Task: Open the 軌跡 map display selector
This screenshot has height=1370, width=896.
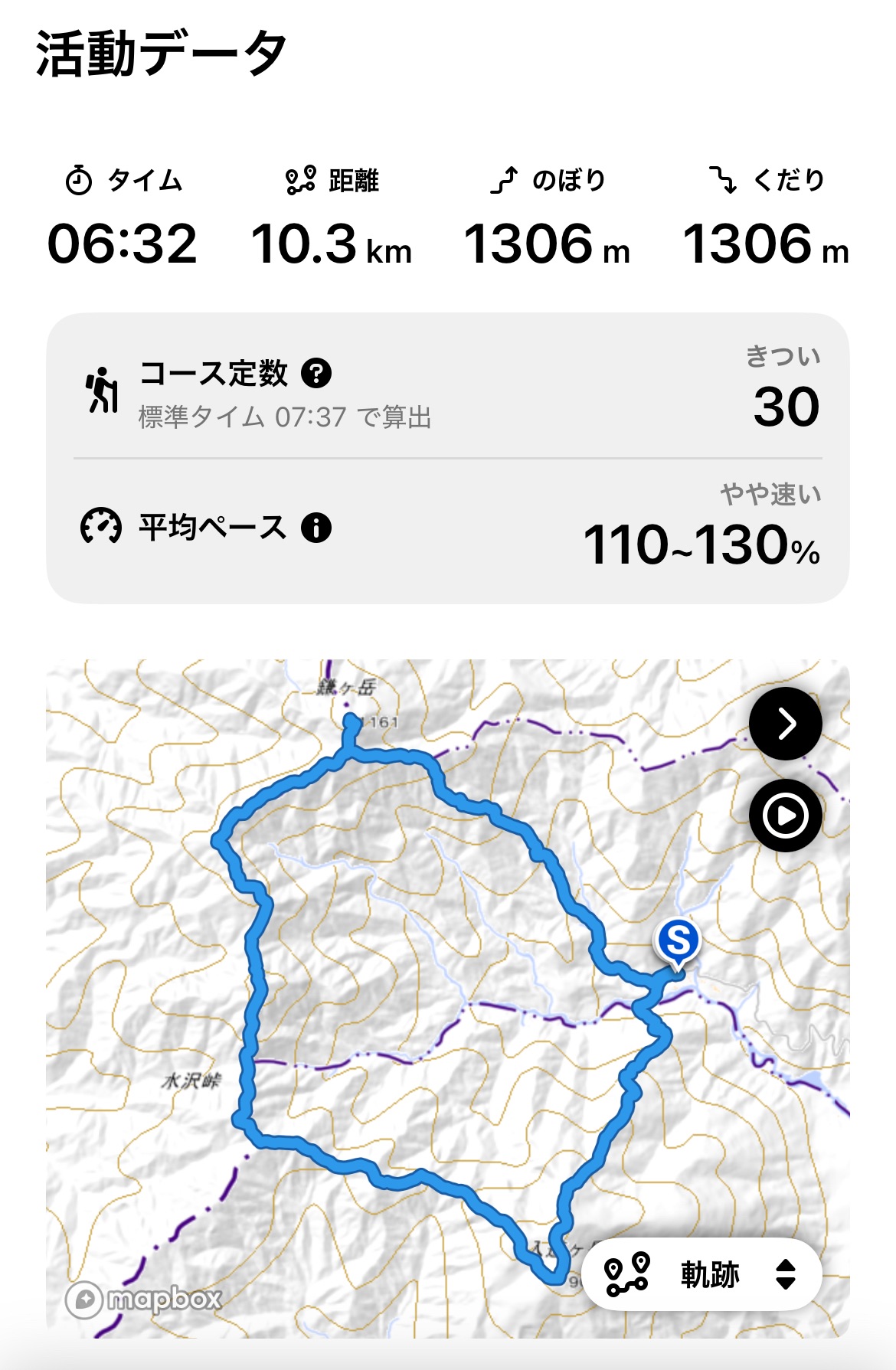Action: 701,1275
